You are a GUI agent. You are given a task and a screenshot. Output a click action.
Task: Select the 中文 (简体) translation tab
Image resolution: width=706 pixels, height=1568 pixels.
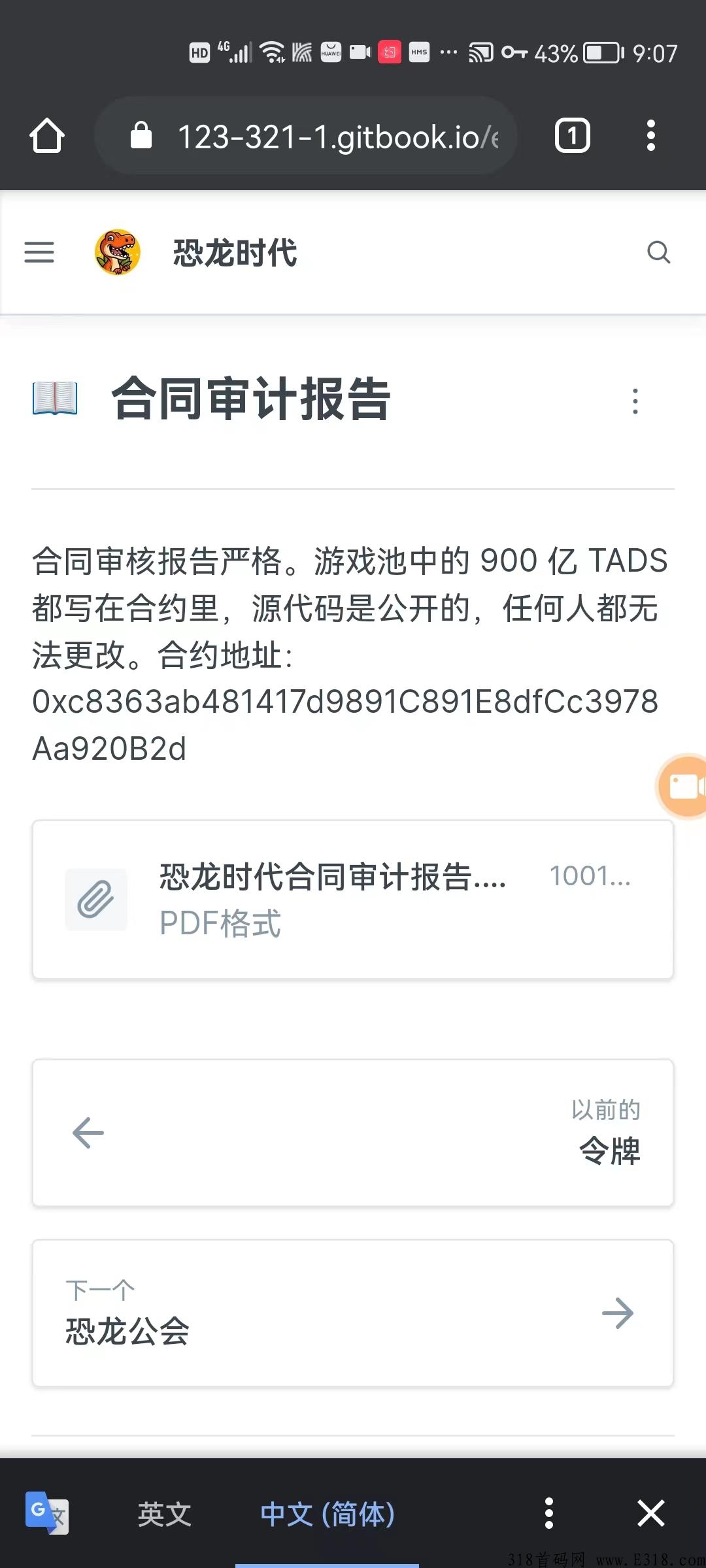328,1514
